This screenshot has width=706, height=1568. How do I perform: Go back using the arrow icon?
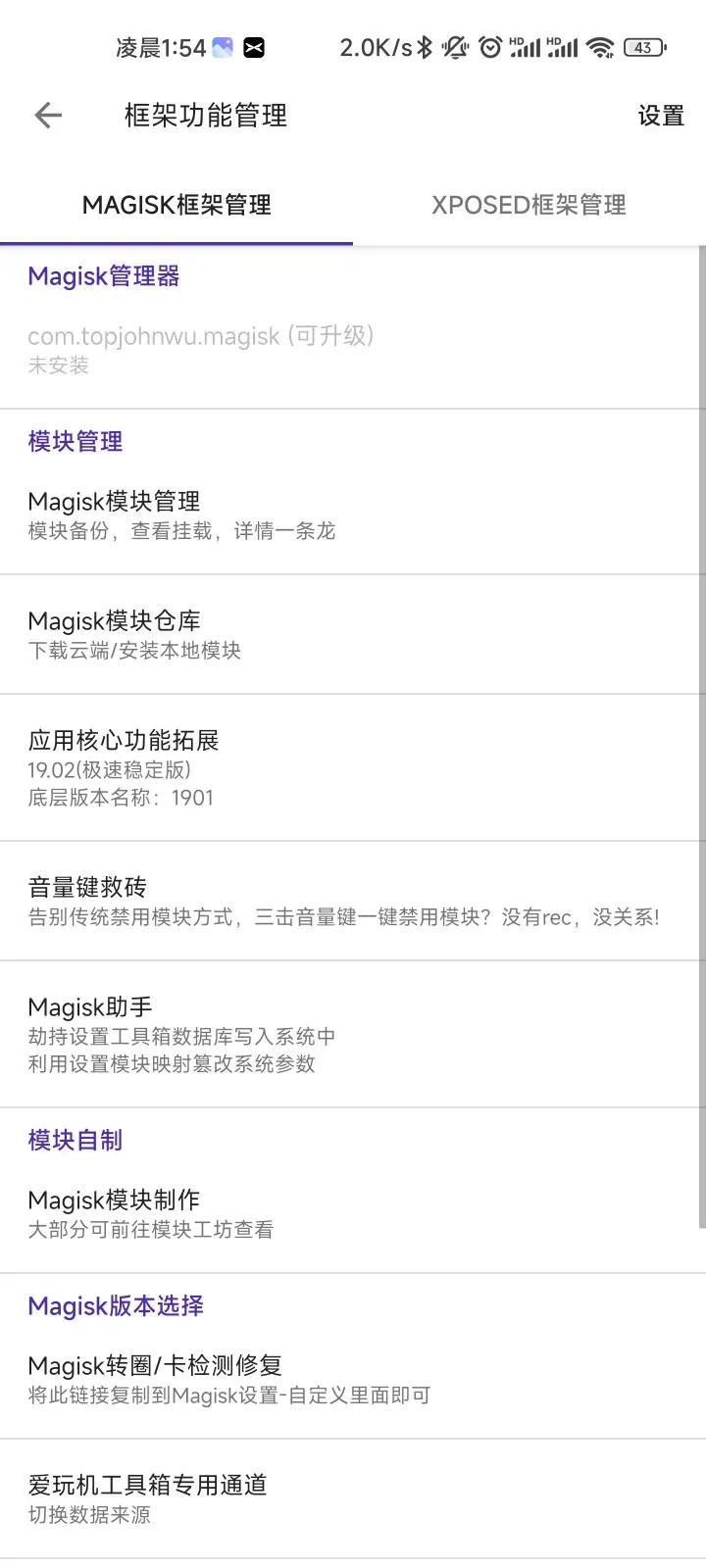click(x=48, y=116)
